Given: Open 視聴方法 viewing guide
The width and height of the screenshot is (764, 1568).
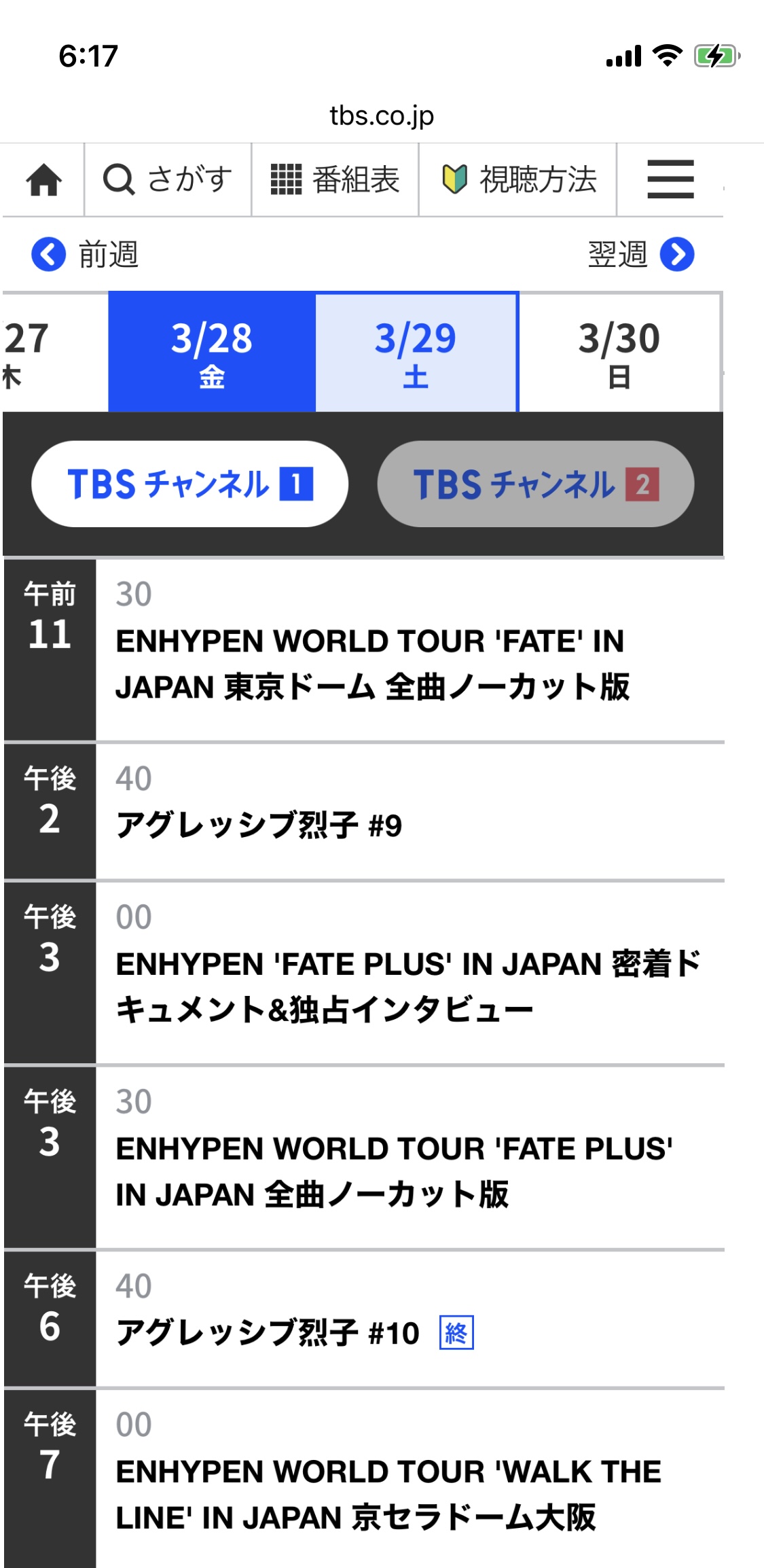Looking at the screenshot, I should click(517, 180).
